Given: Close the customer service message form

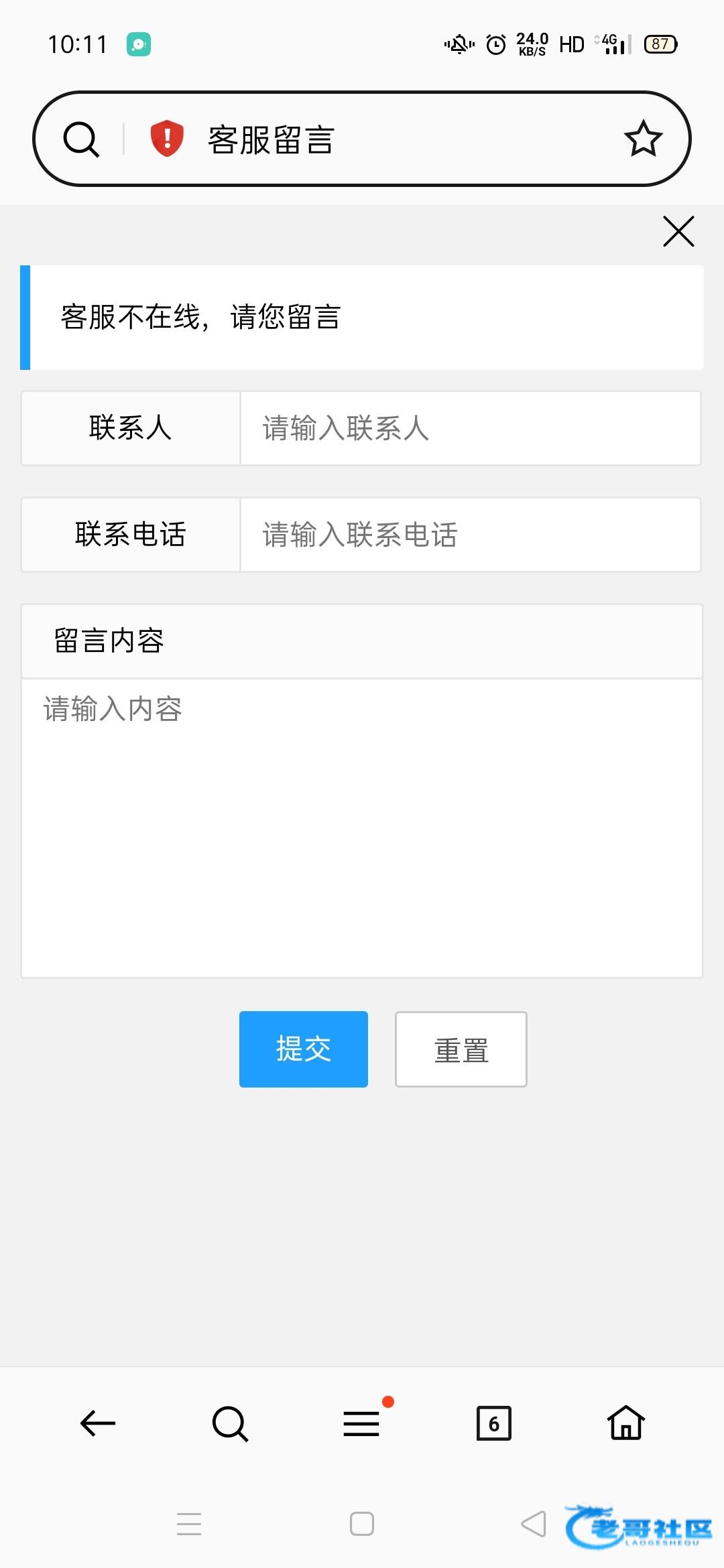Looking at the screenshot, I should pos(678,231).
